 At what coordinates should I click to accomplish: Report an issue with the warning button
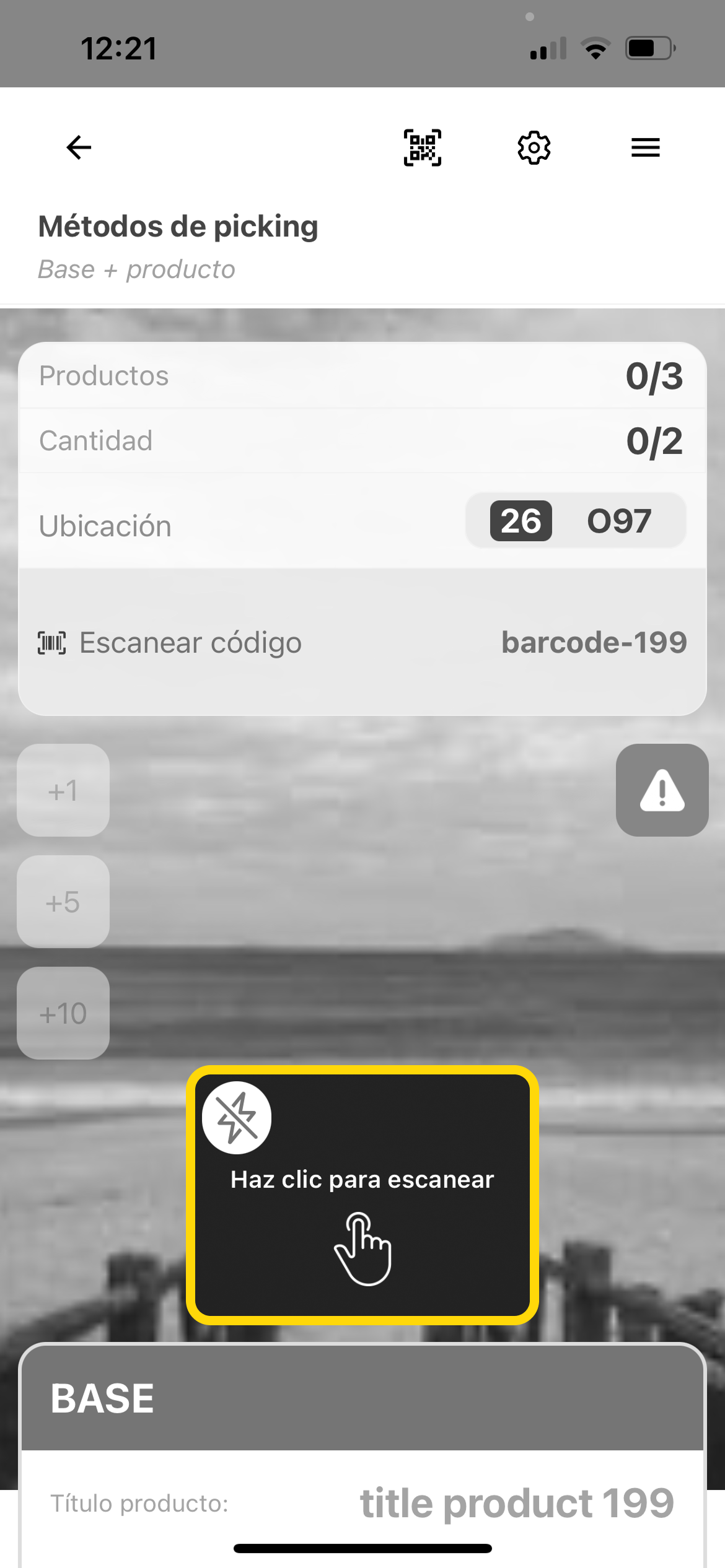coord(662,790)
